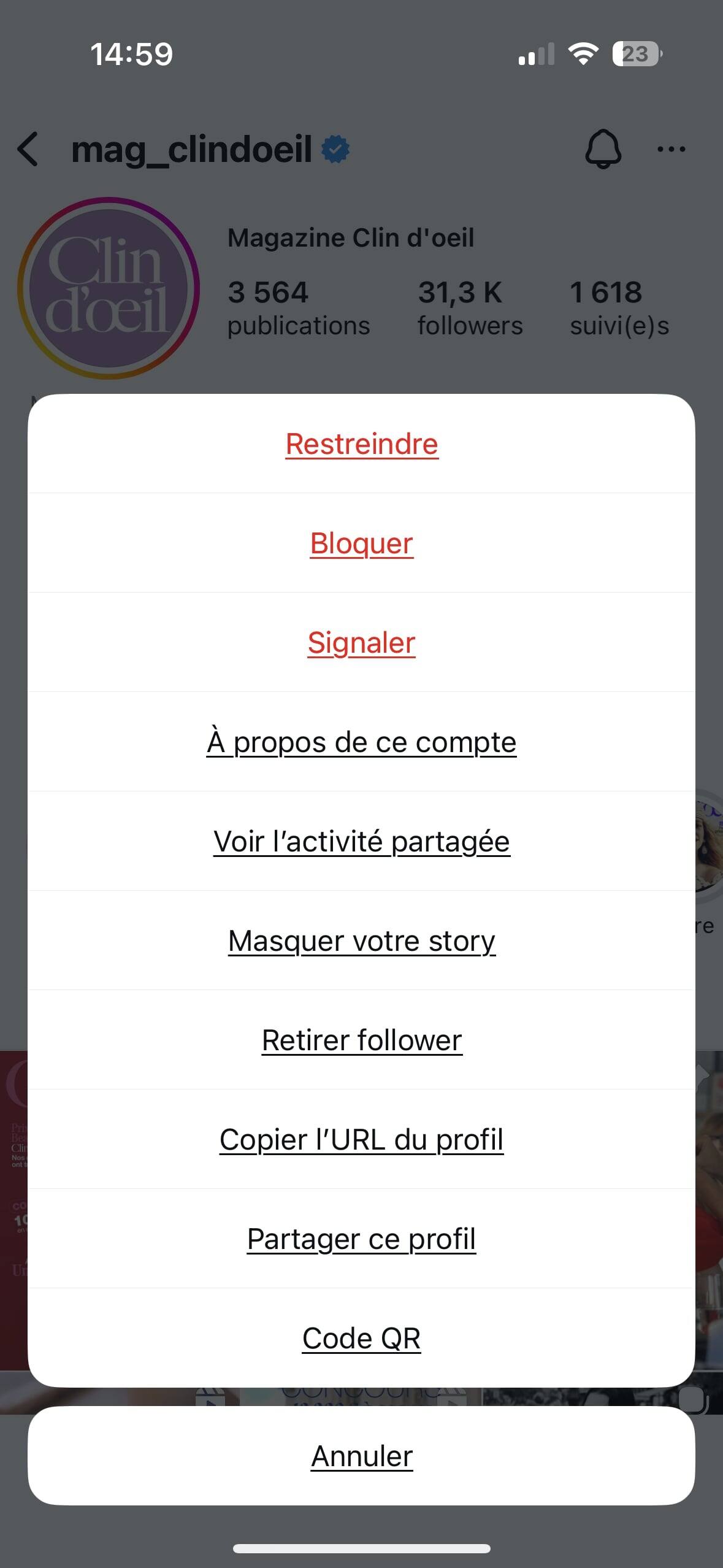The height and width of the screenshot is (1568, 723).
Task: Choose Retirer follower
Action: point(362,1040)
